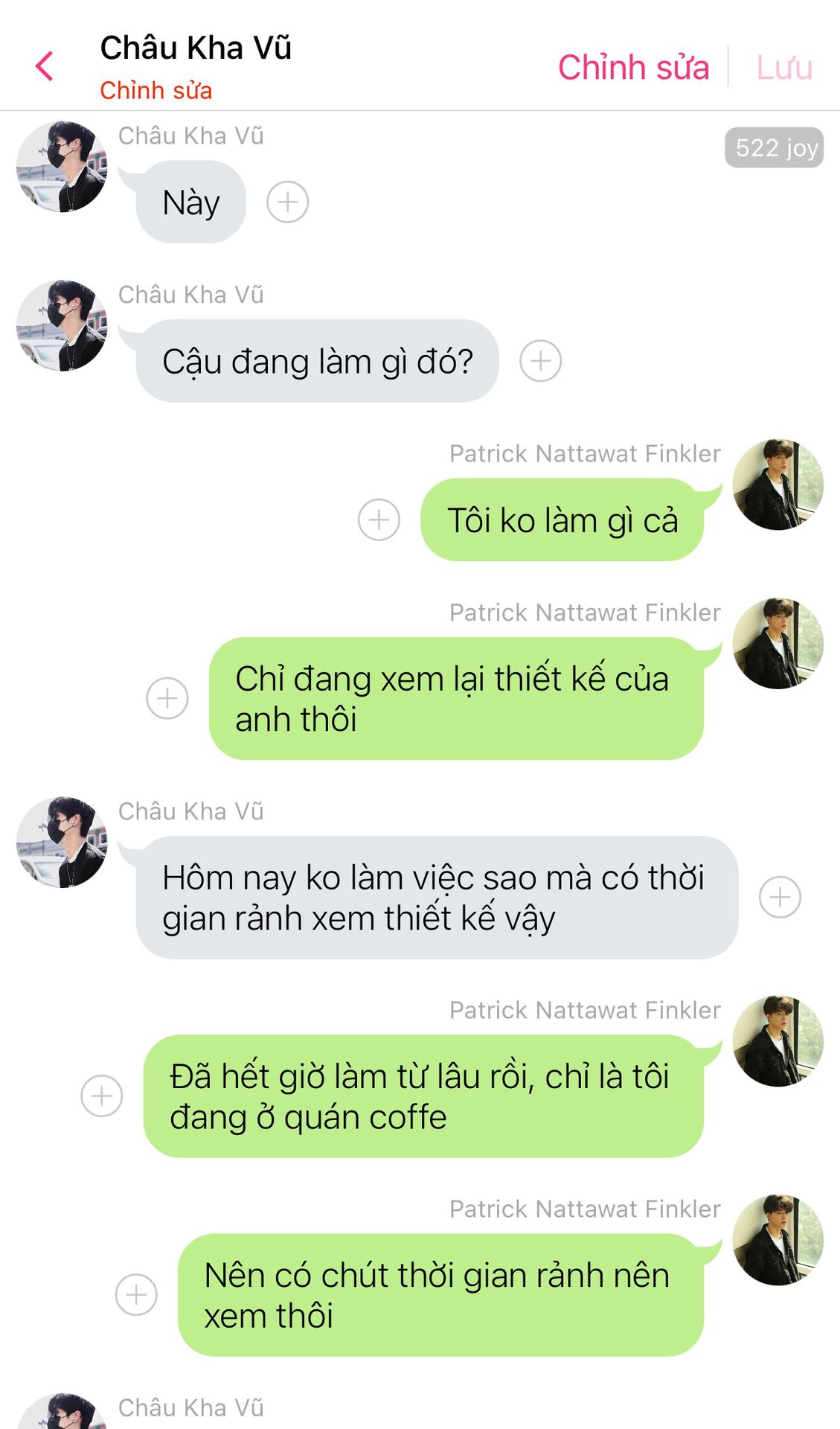Tap the pink Chỉnh sửa header button
Viewport: 840px width, 1429px height.
point(633,67)
